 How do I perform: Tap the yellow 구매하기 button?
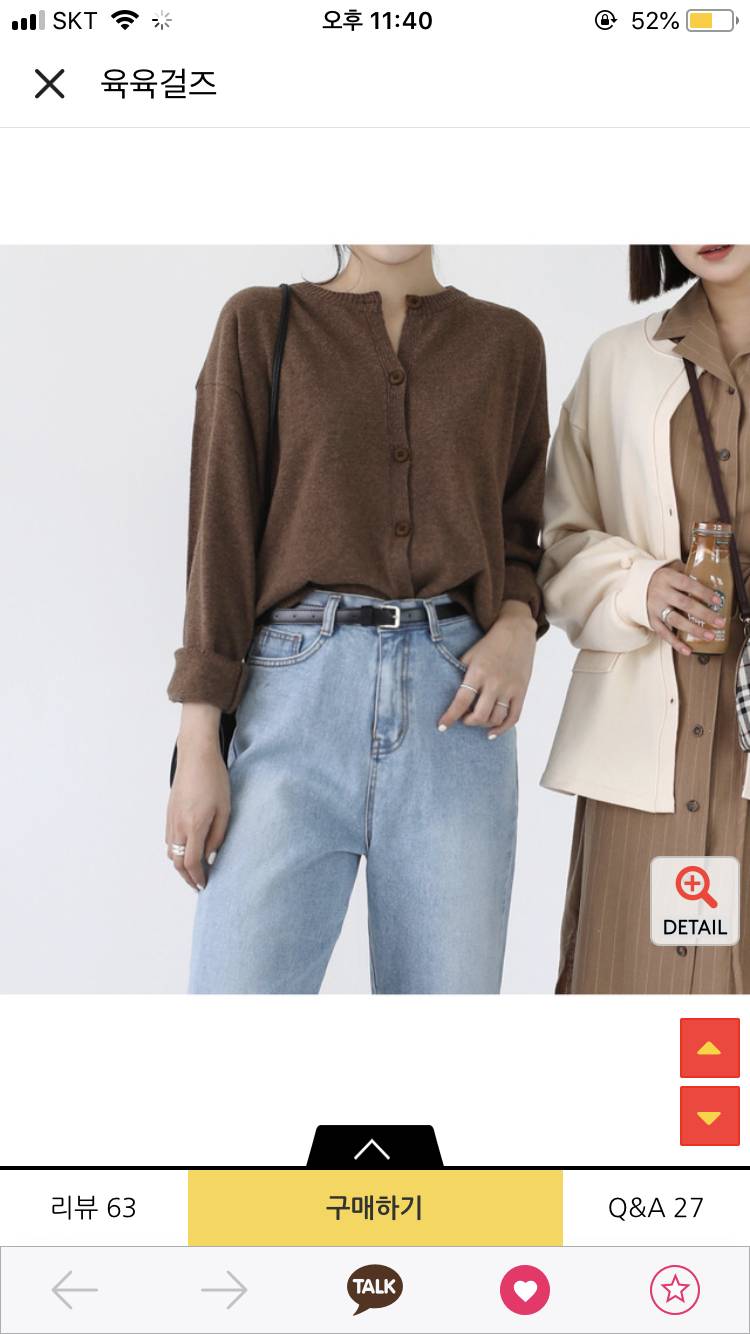click(374, 1208)
